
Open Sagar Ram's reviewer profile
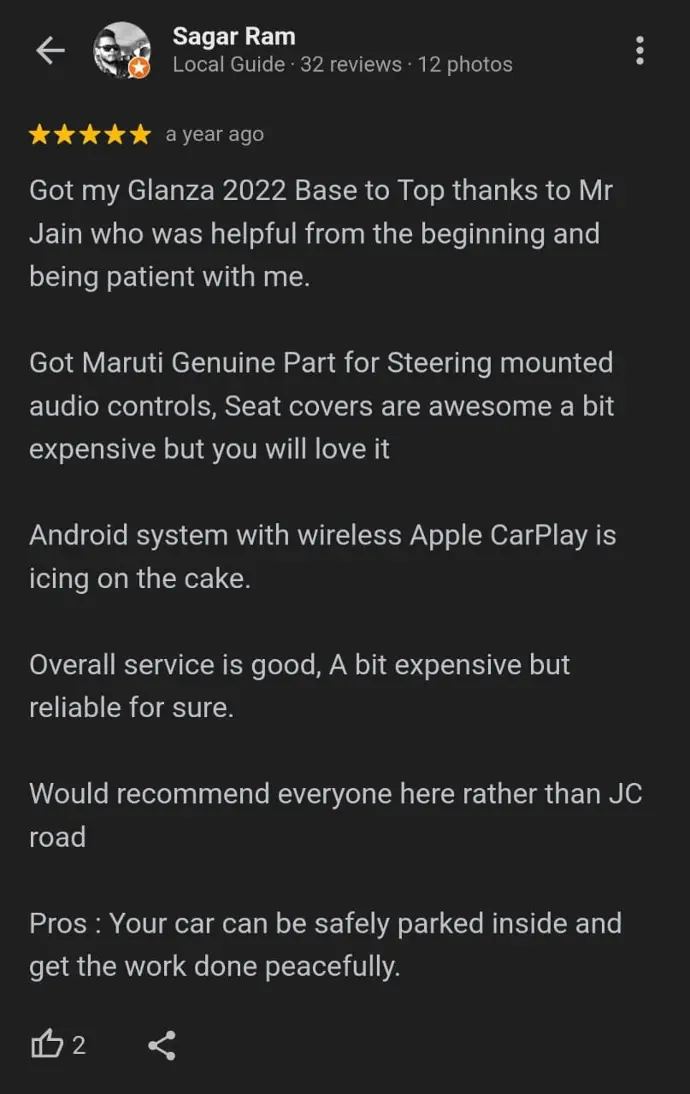point(233,37)
